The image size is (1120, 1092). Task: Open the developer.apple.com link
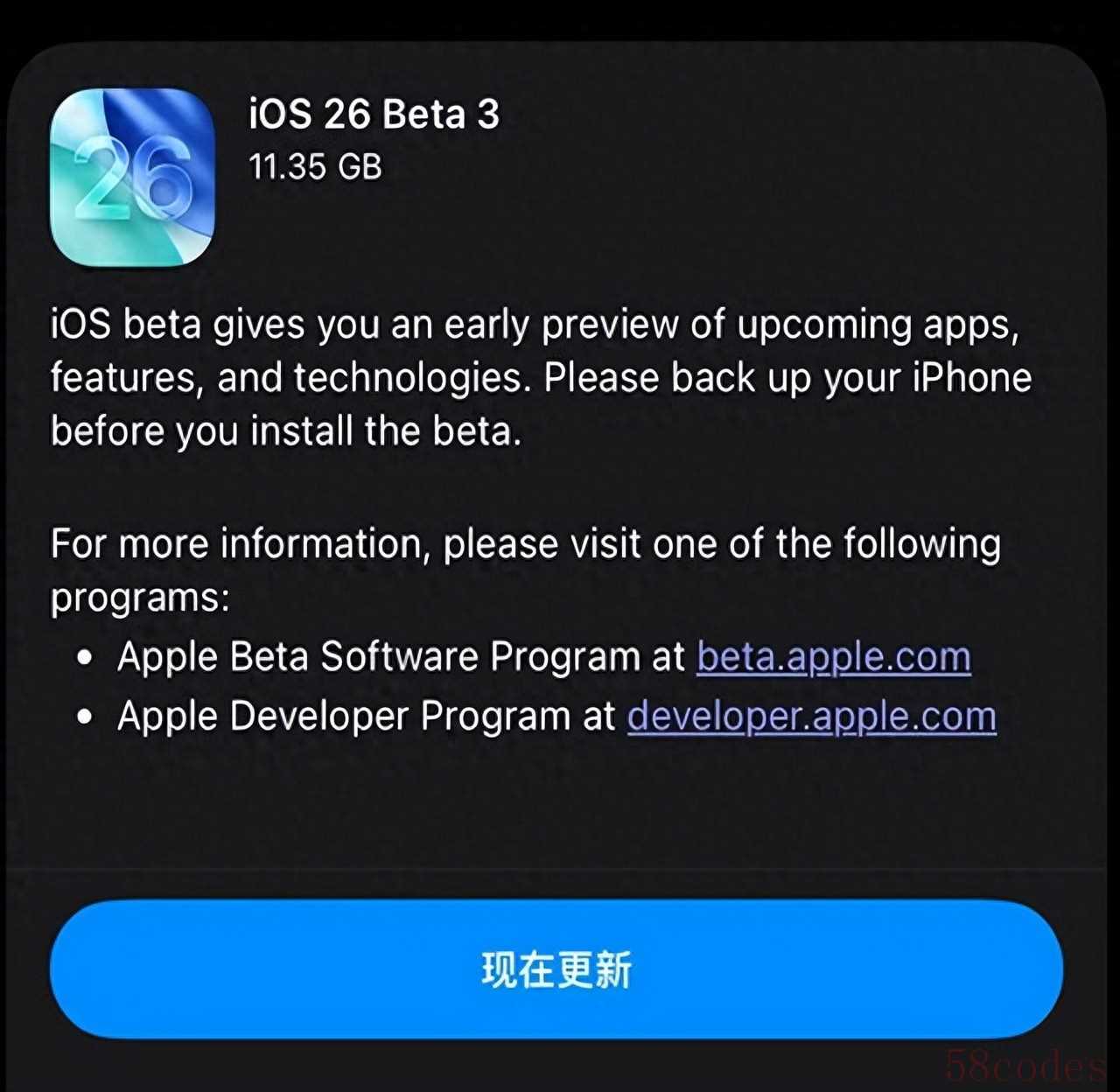pyautogui.click(x=811, y=717)
